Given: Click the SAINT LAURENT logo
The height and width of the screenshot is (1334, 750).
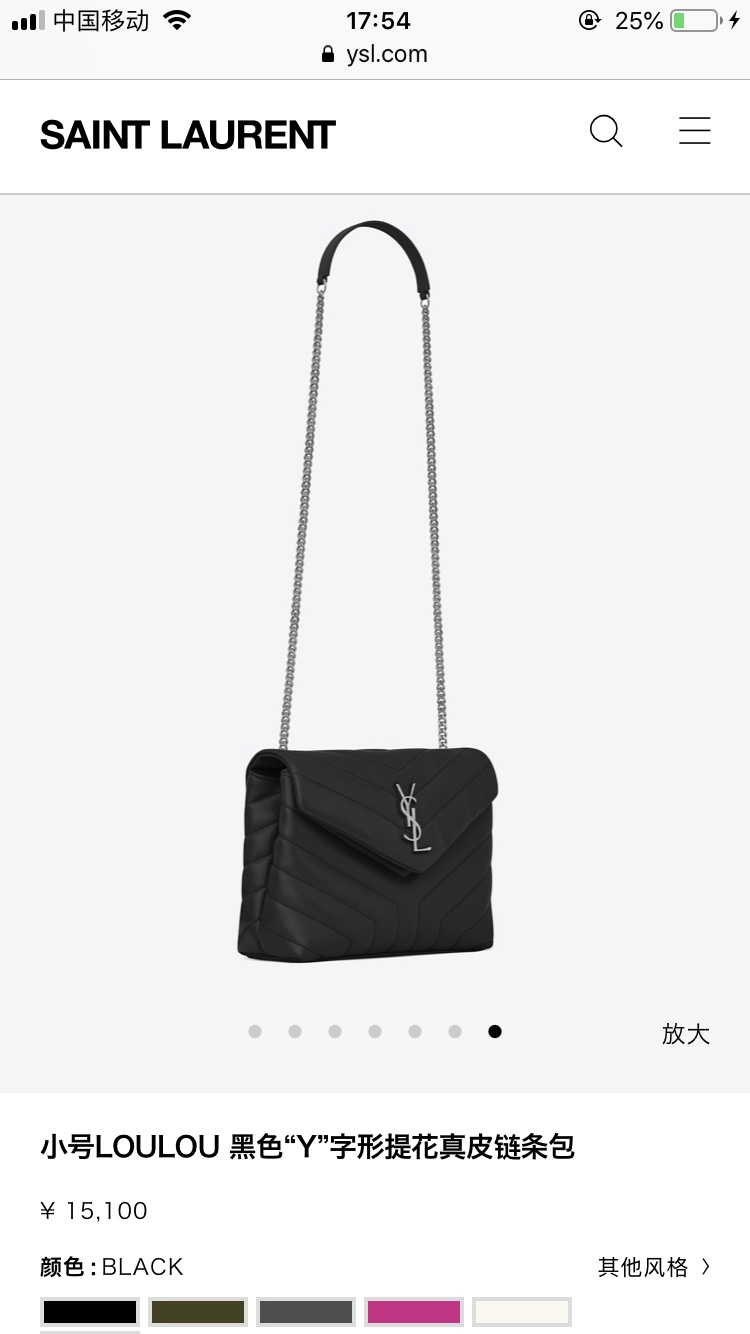Looking at the screenshot, I should click(x=187, y=132).
